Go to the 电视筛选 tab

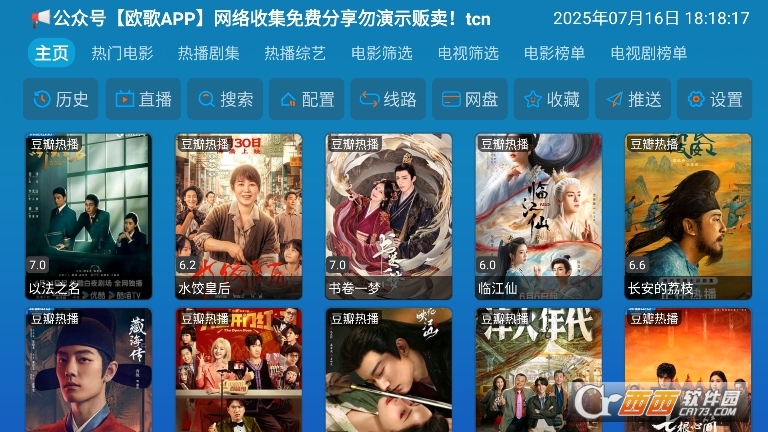point(467,53)
